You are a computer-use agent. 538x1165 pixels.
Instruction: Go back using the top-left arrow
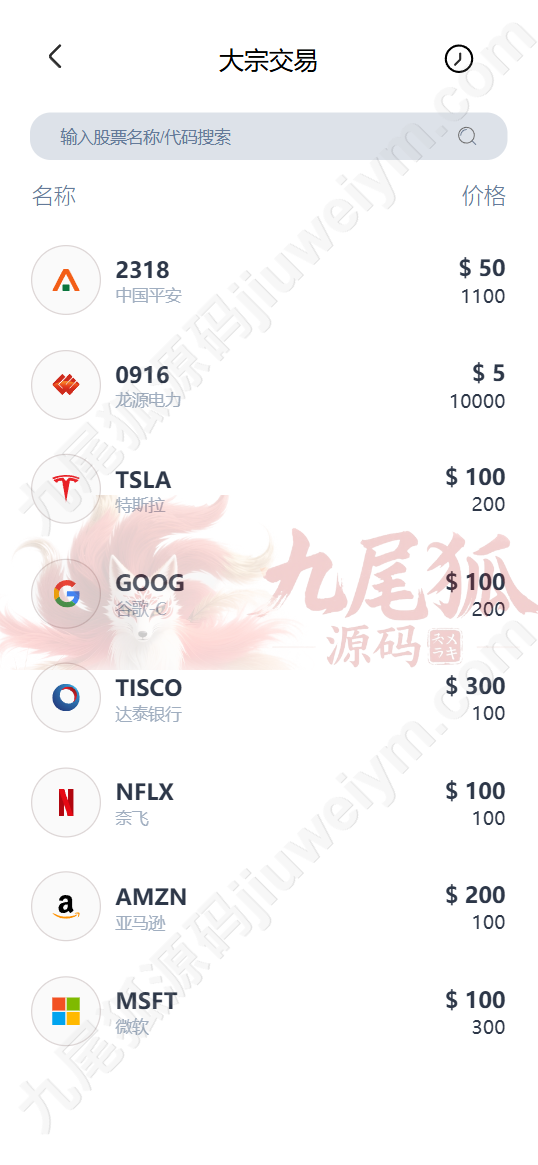tap(55, 56)
